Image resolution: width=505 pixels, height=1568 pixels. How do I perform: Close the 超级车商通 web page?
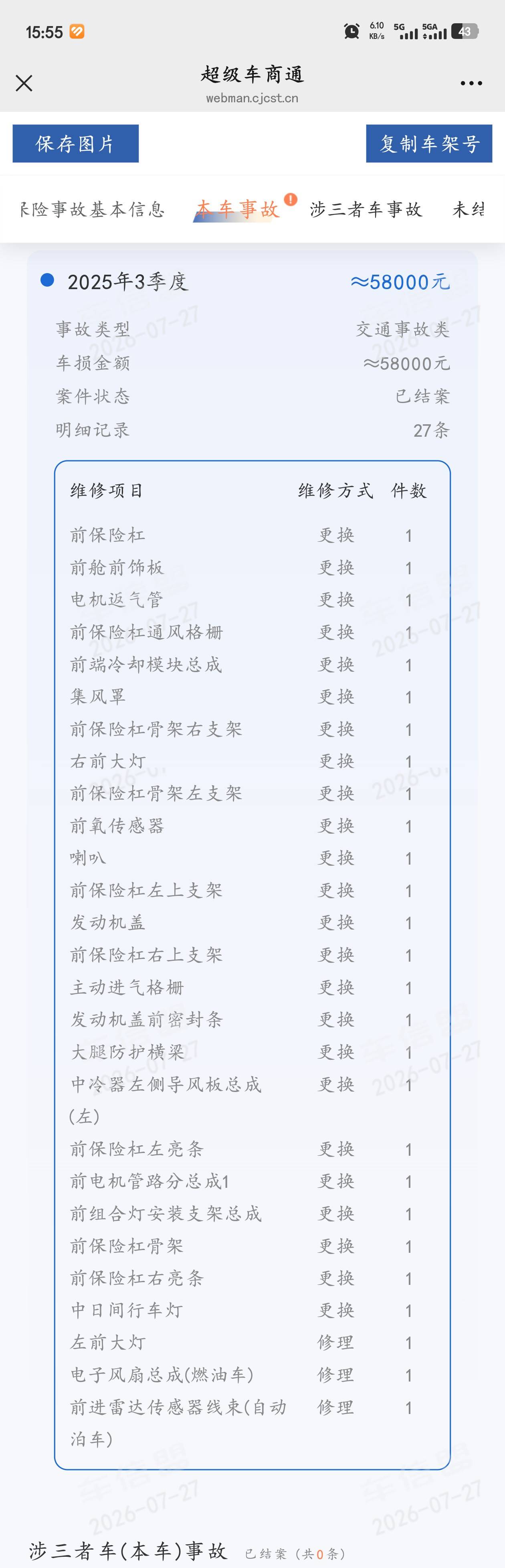[24, 83]
